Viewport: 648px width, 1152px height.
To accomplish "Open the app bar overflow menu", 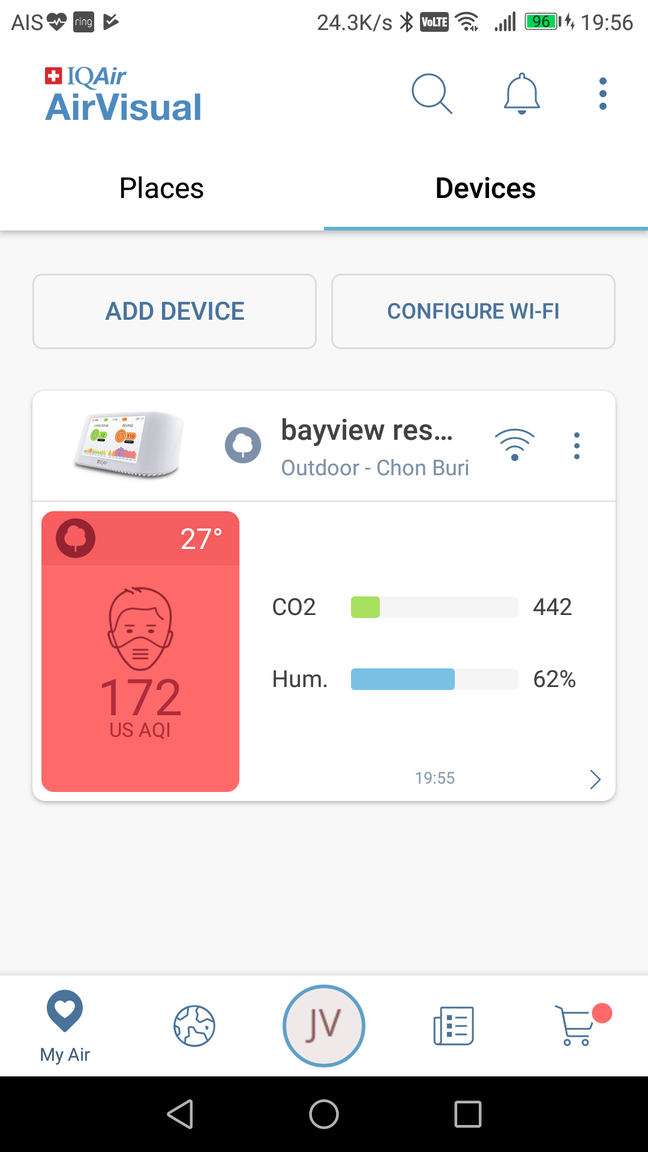I will 602,94.
